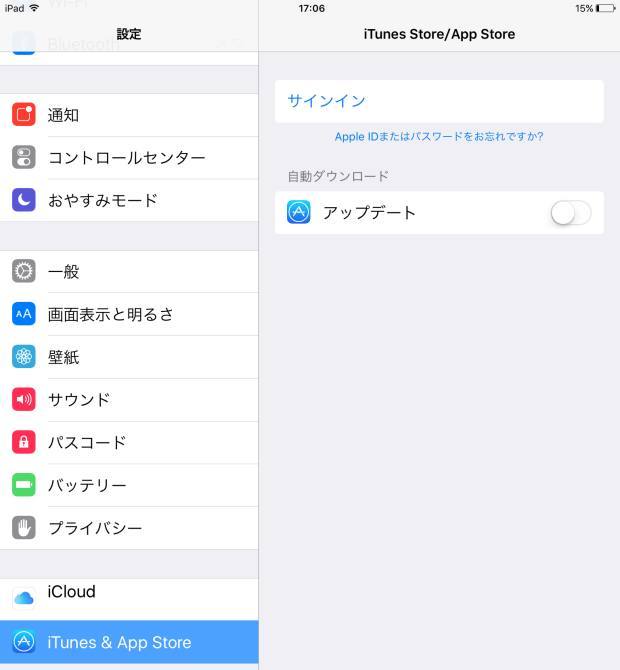Open コントロールセンター settings

129,158
